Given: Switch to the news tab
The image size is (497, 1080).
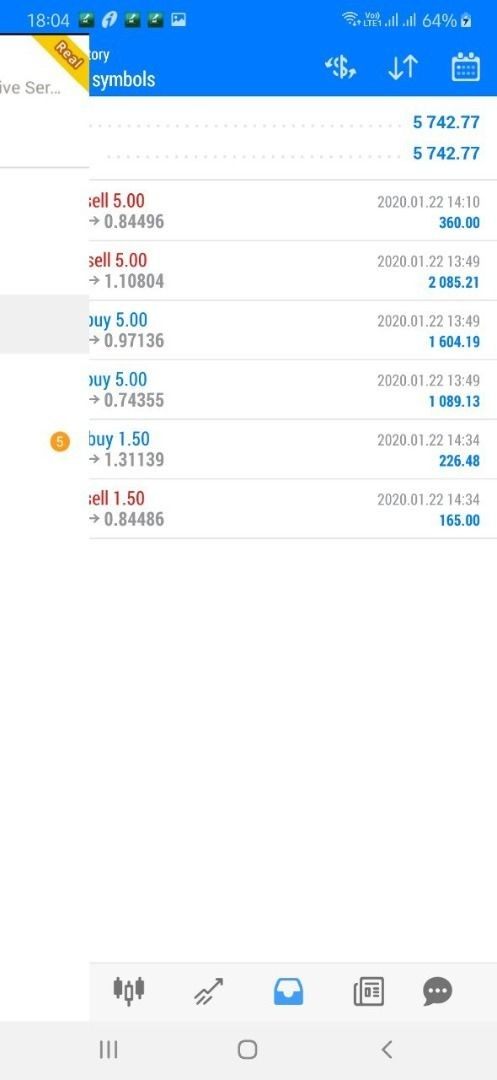Looking at the screenshot, I should coord(368,992).
